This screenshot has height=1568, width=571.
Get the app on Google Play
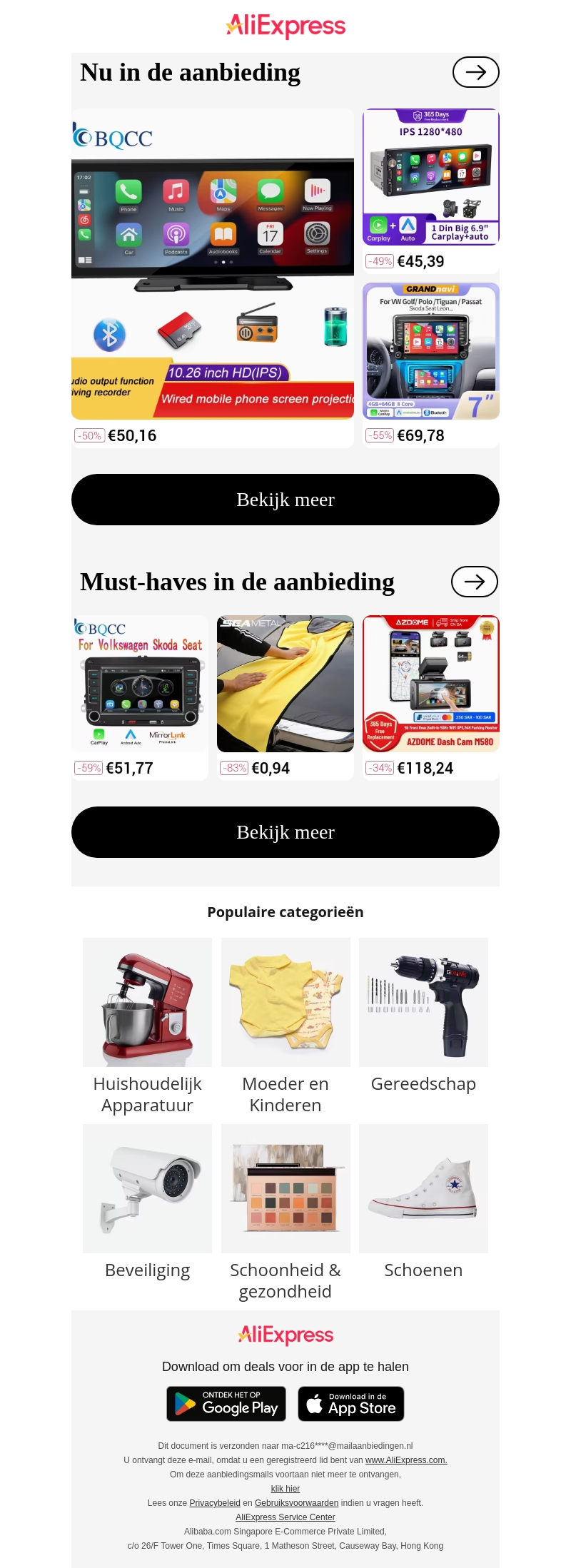point(226,1404)
